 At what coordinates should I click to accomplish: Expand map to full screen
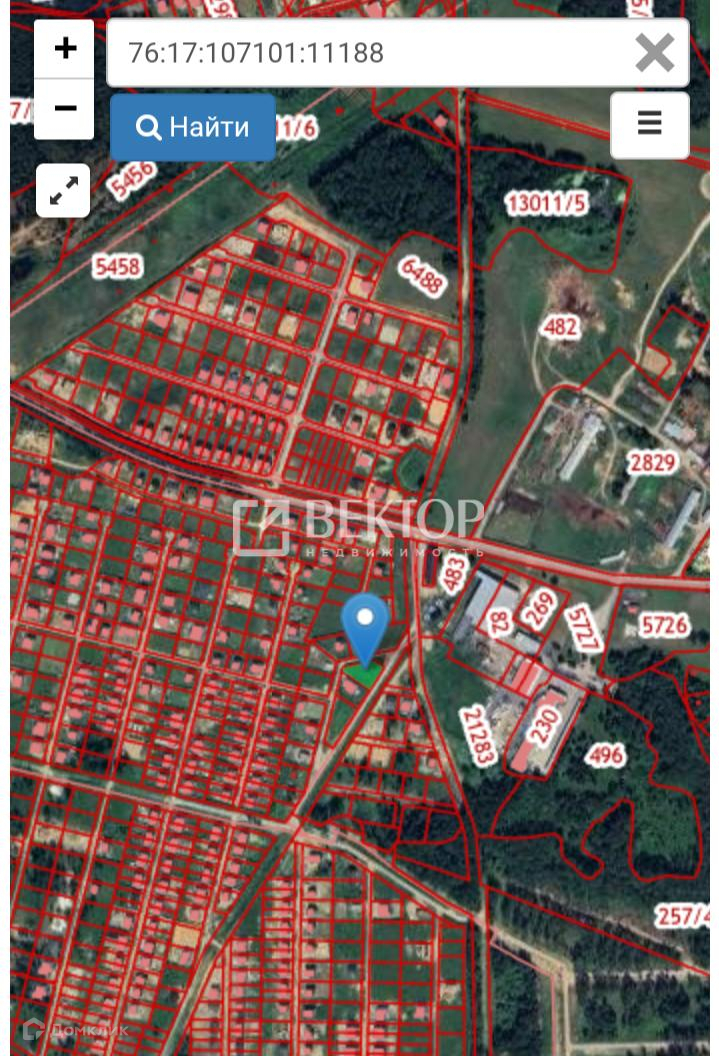(63, 191)
